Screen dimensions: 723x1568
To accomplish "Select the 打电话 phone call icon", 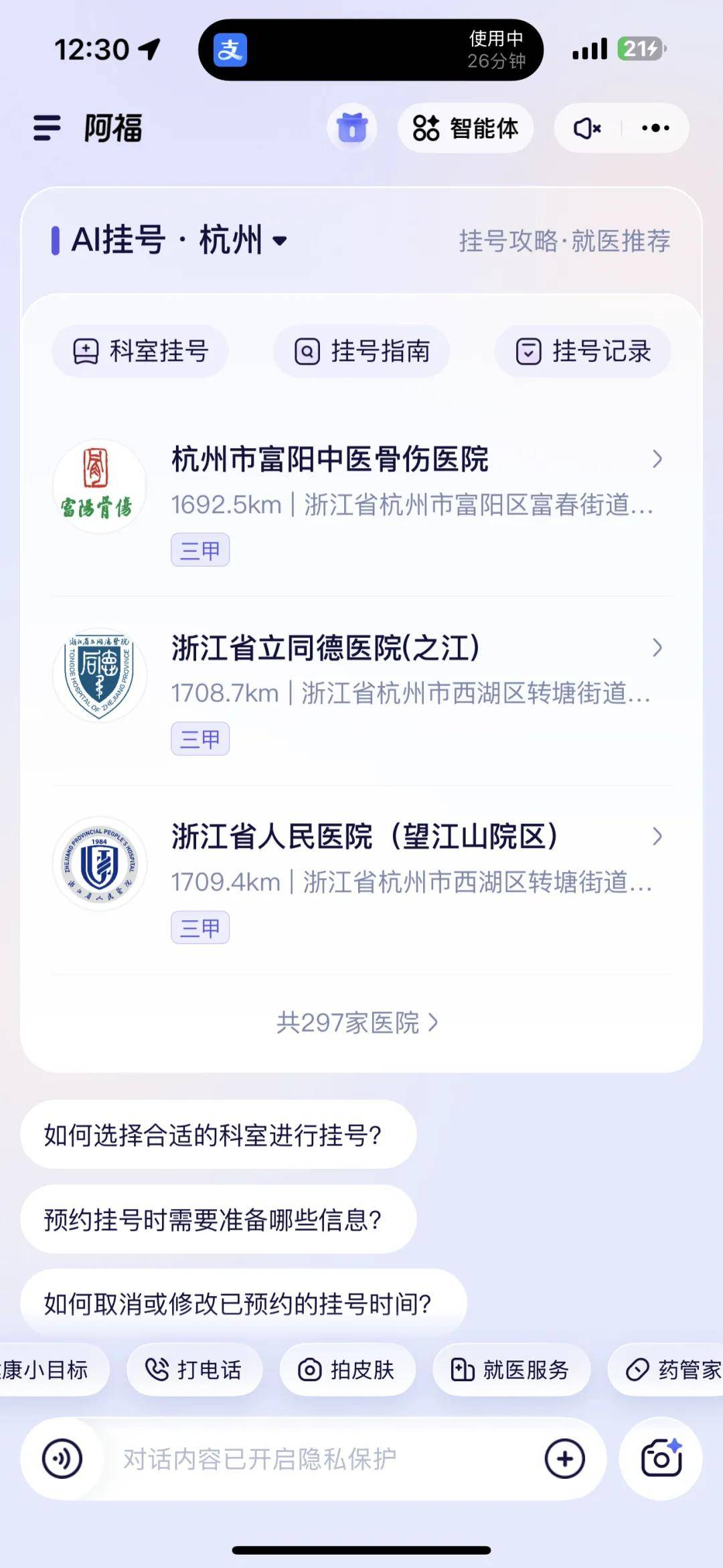I will click(194, 1369).
